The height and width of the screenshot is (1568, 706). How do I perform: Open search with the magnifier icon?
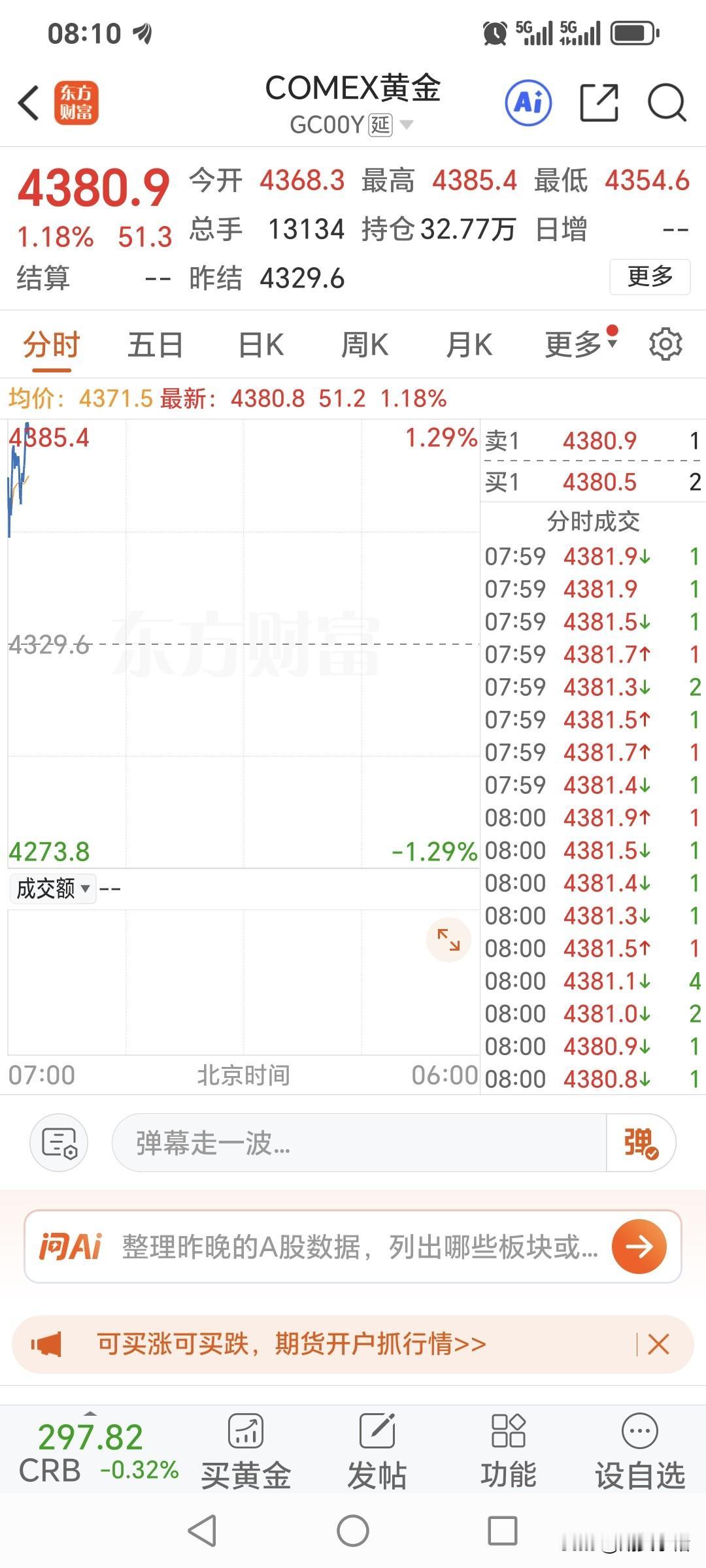pos(667,103)
